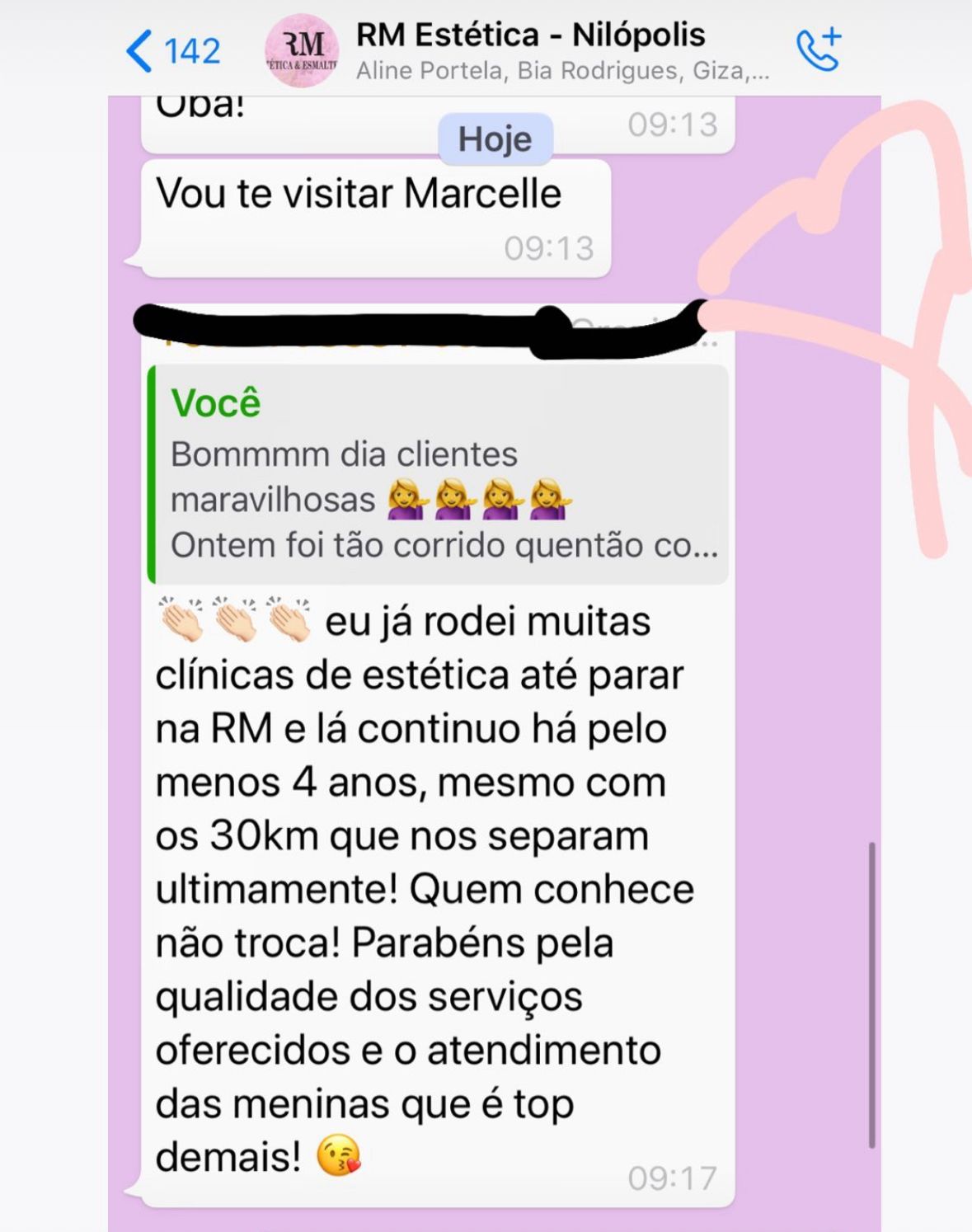
Task: Tap the participants list 'Aline Portela, Bia Rodrigues, Giza,...'
Action: 566,71
